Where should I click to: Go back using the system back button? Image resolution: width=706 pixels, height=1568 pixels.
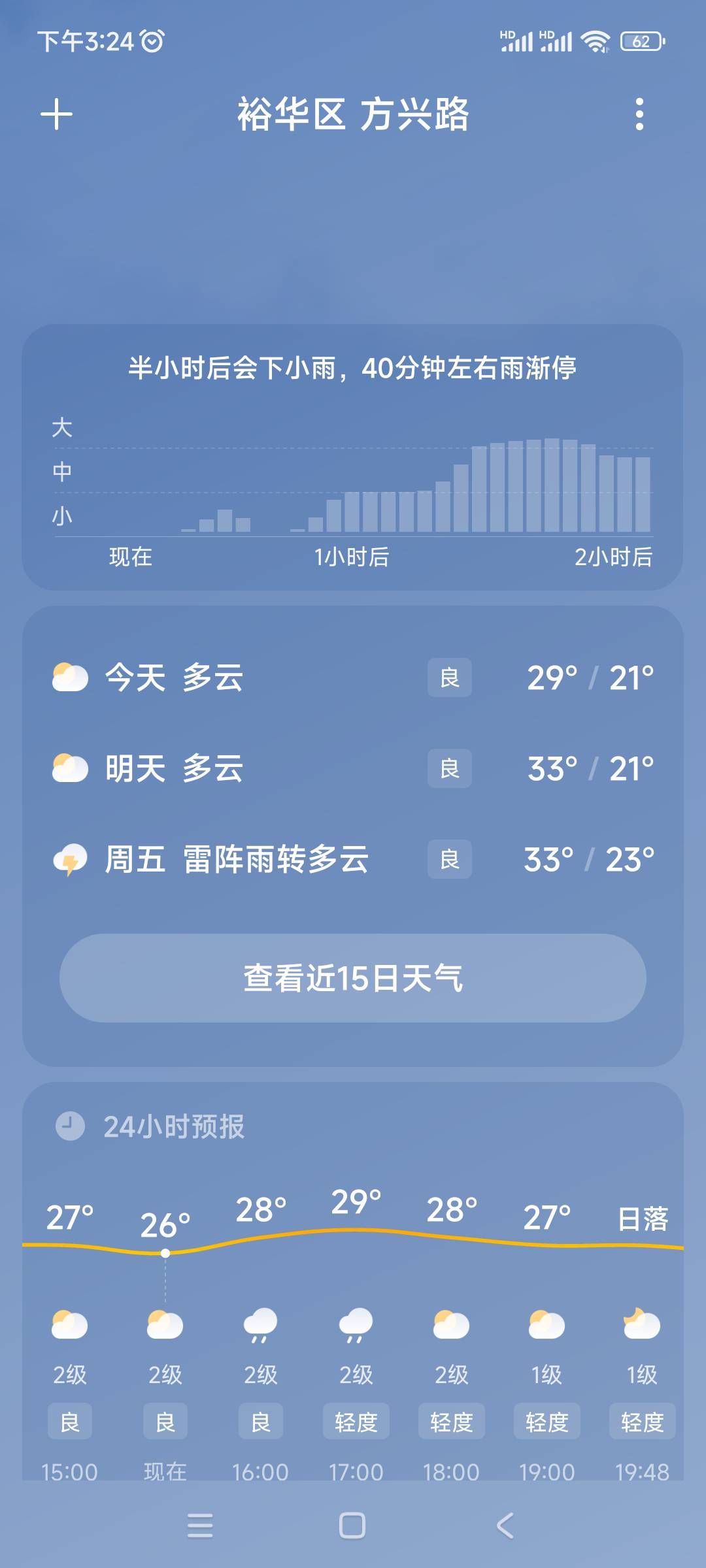pos(505,1526)
